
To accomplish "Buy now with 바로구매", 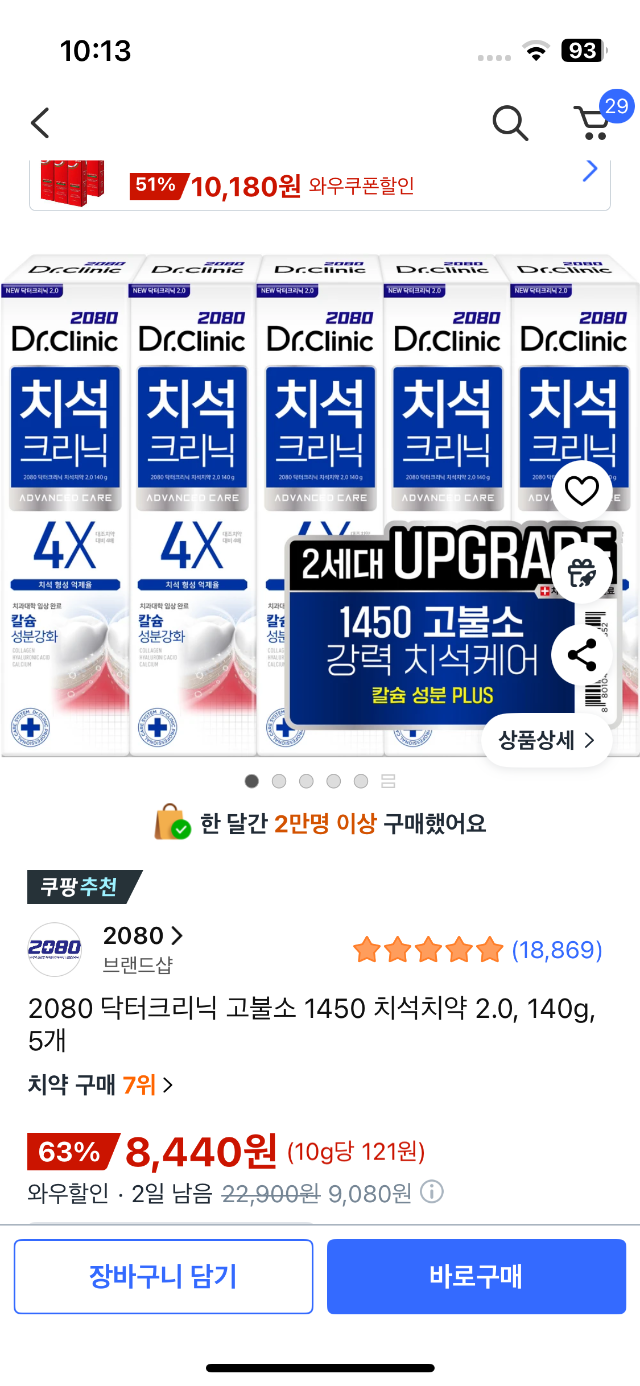I will 476,1276.
